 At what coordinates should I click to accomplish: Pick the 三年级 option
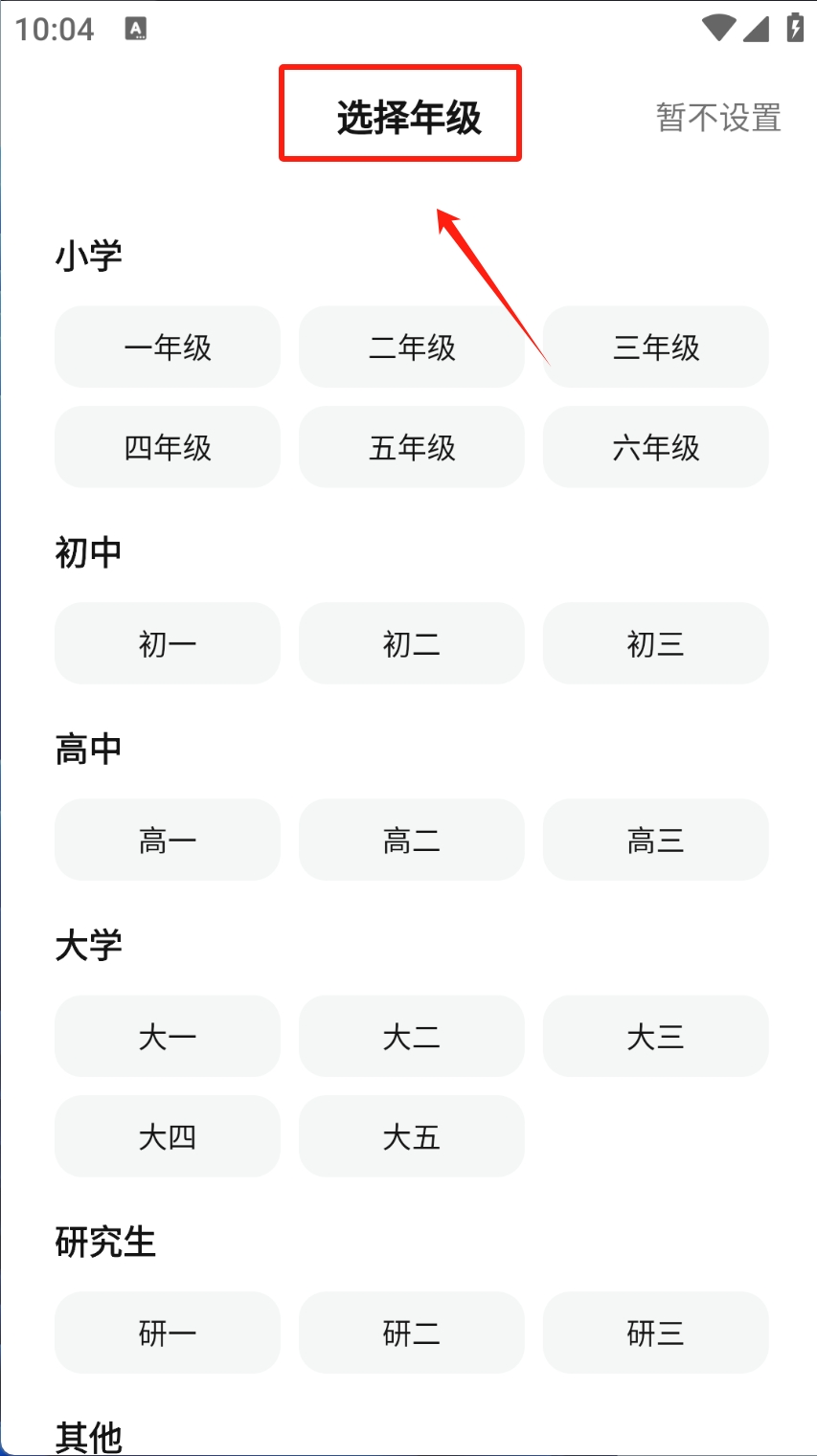click(656, 347)
